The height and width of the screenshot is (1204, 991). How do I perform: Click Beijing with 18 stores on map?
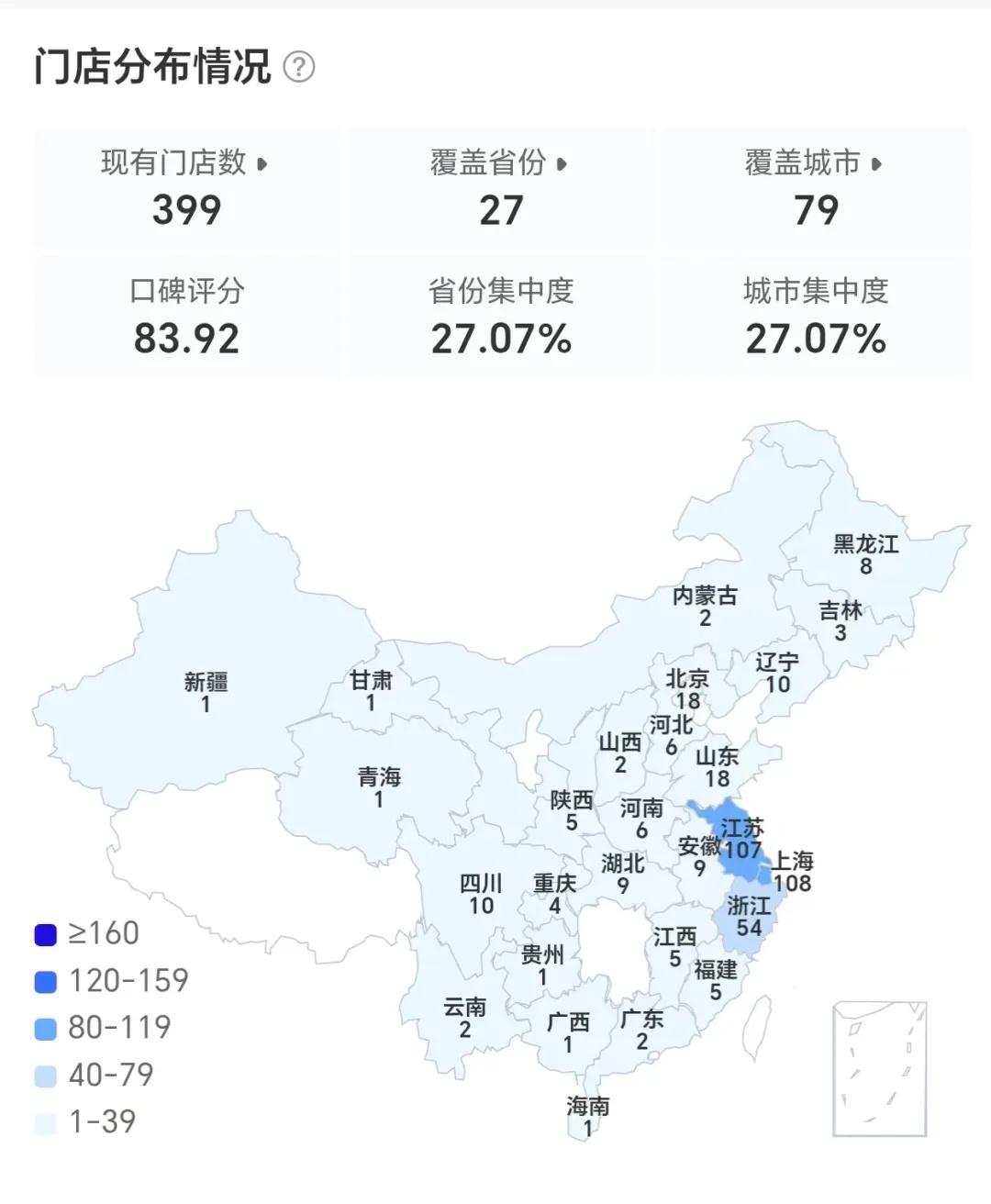pos(688,688)
